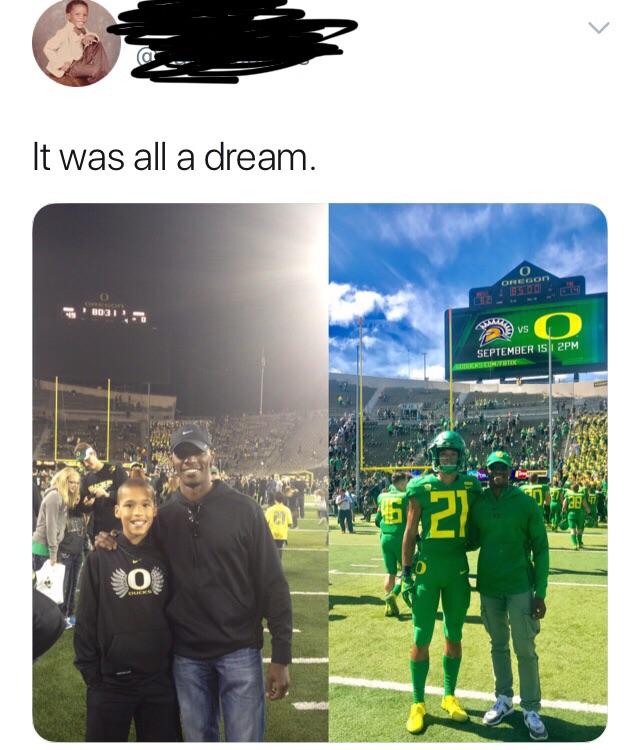This screenshot has height=750, width=640.
Task: Expand the tweet options chevron menu
Action: (598, 28)
